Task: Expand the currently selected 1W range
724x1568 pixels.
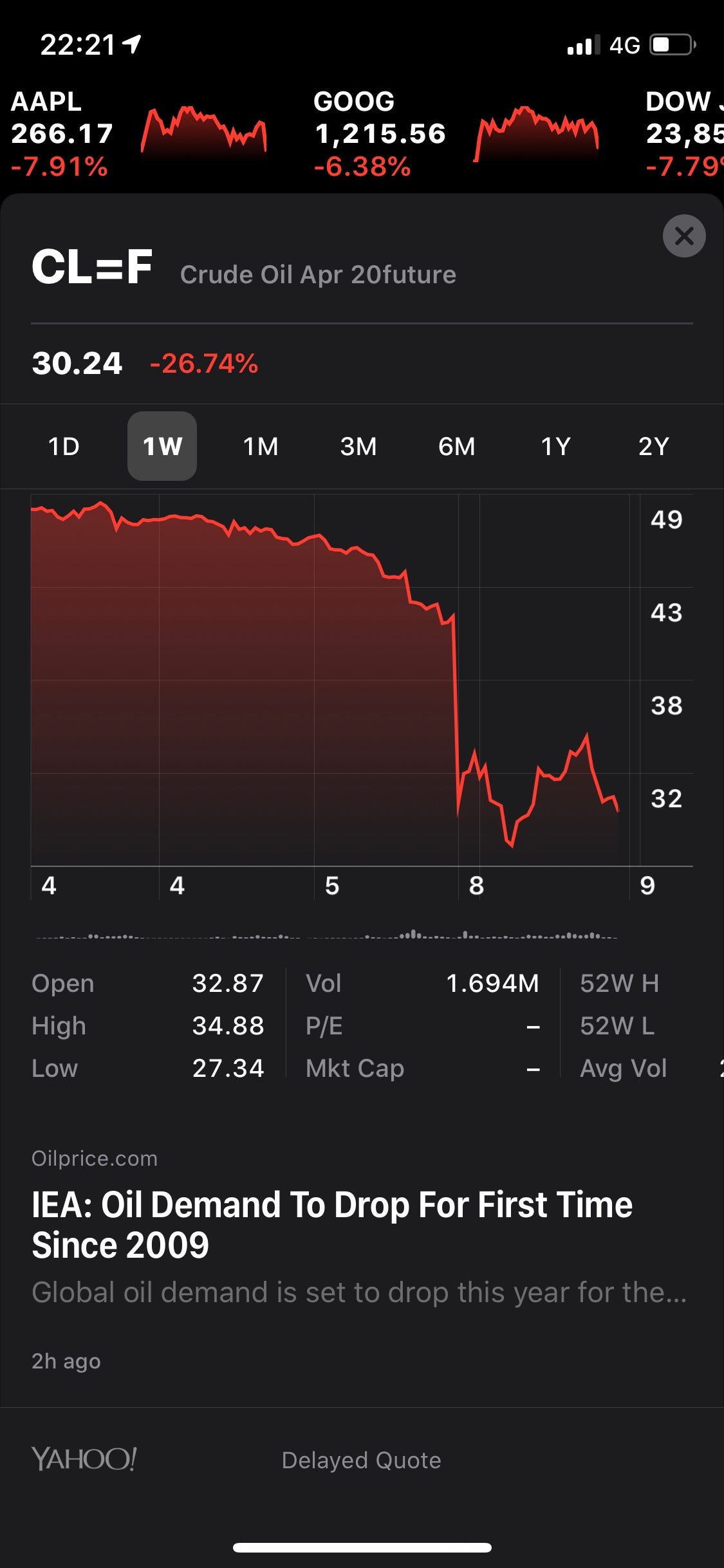Action: point(162,446)
